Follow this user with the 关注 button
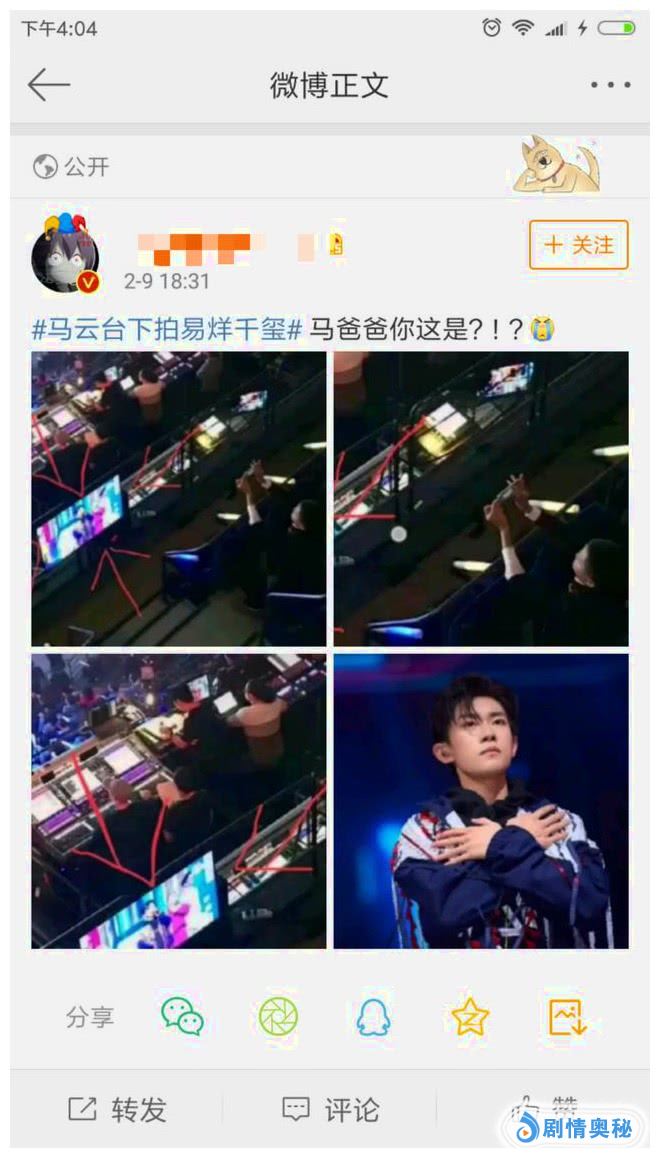Image resolution: width=660 pixels, height=1158 pixels. pyautogui.click(x=578, y=245)
